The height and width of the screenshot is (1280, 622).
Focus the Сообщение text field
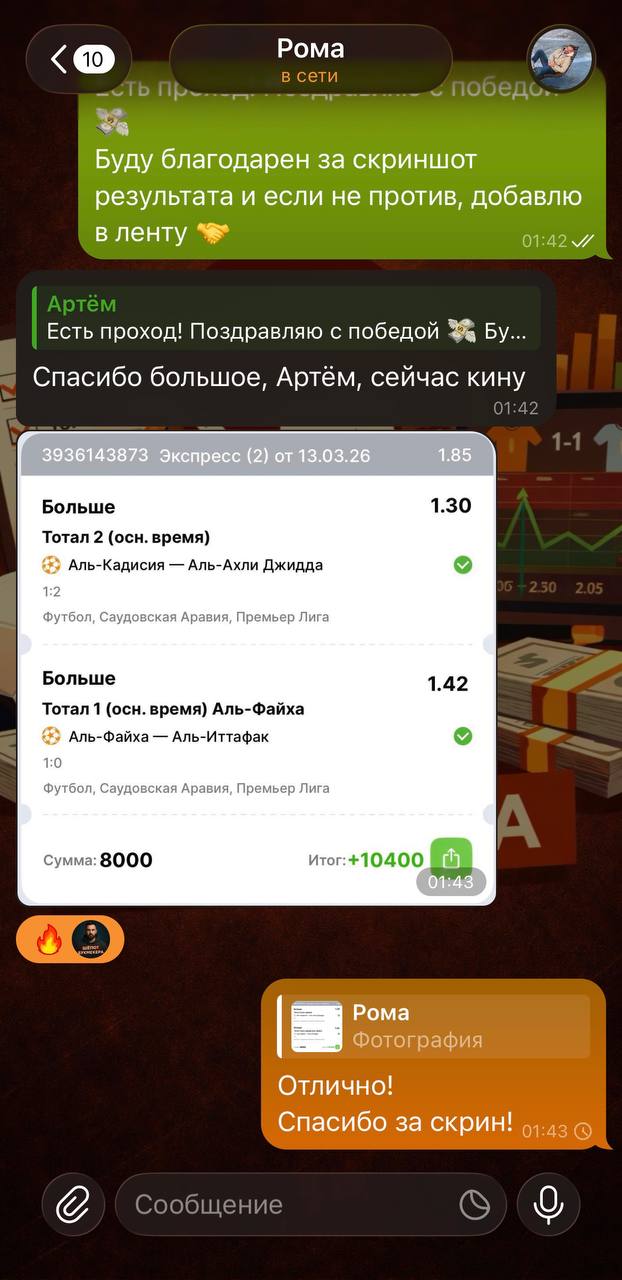click(x=290, y=1205)
